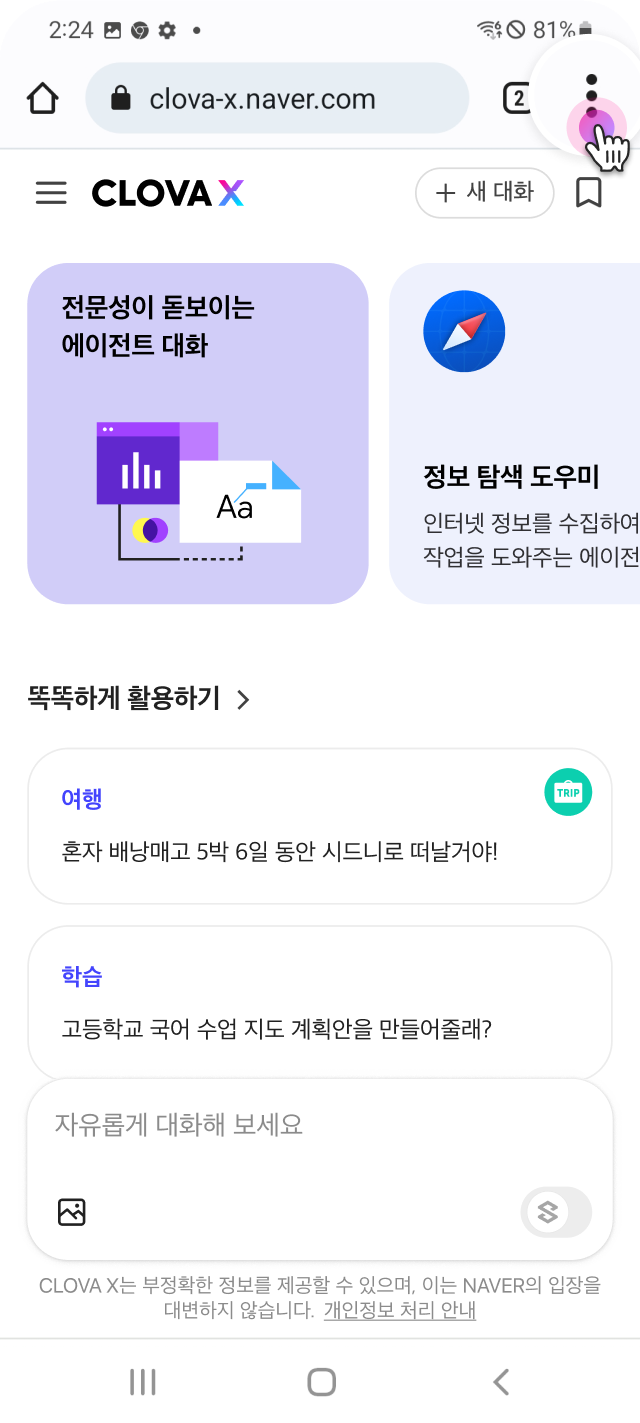Start a new chat with 새 대화

(x=485, y=192)
